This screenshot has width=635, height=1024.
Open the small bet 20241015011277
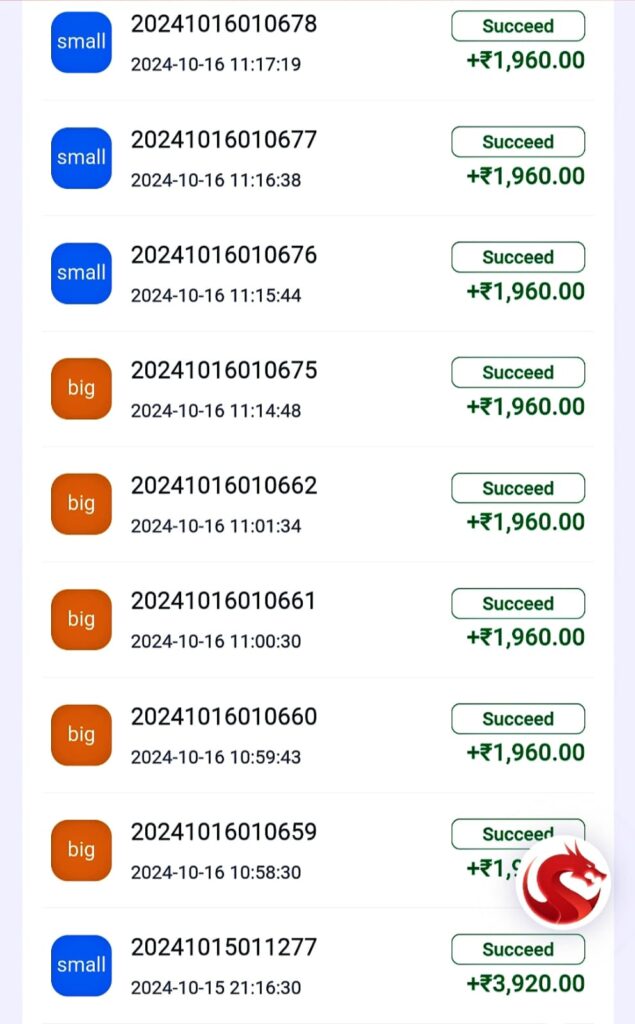pos(318,966)
